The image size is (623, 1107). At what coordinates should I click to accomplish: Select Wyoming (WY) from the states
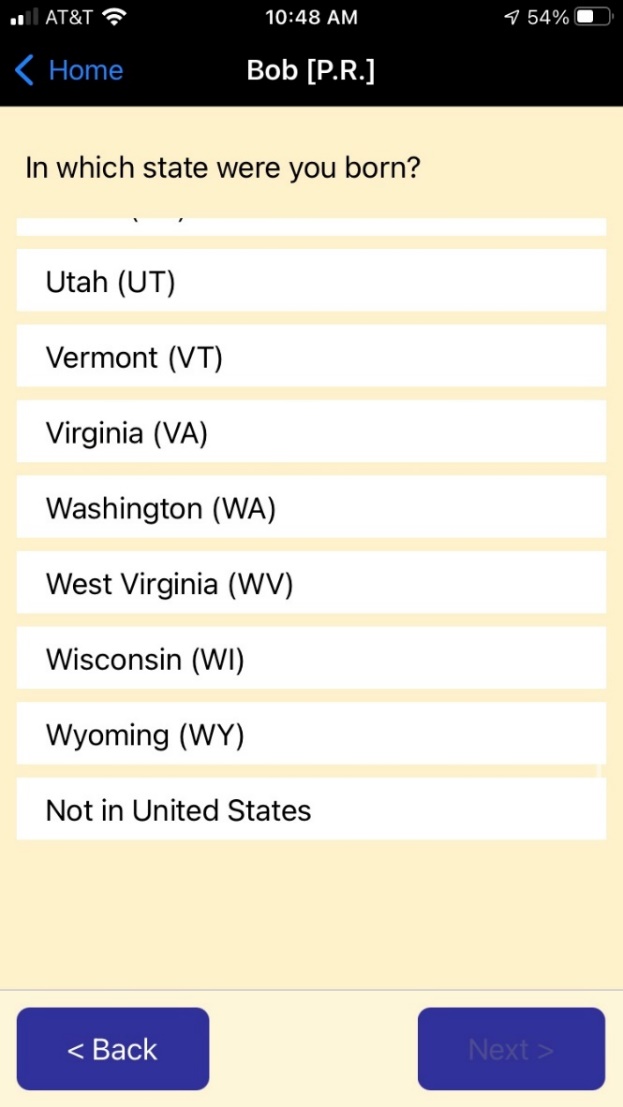[x=311, y=736]
